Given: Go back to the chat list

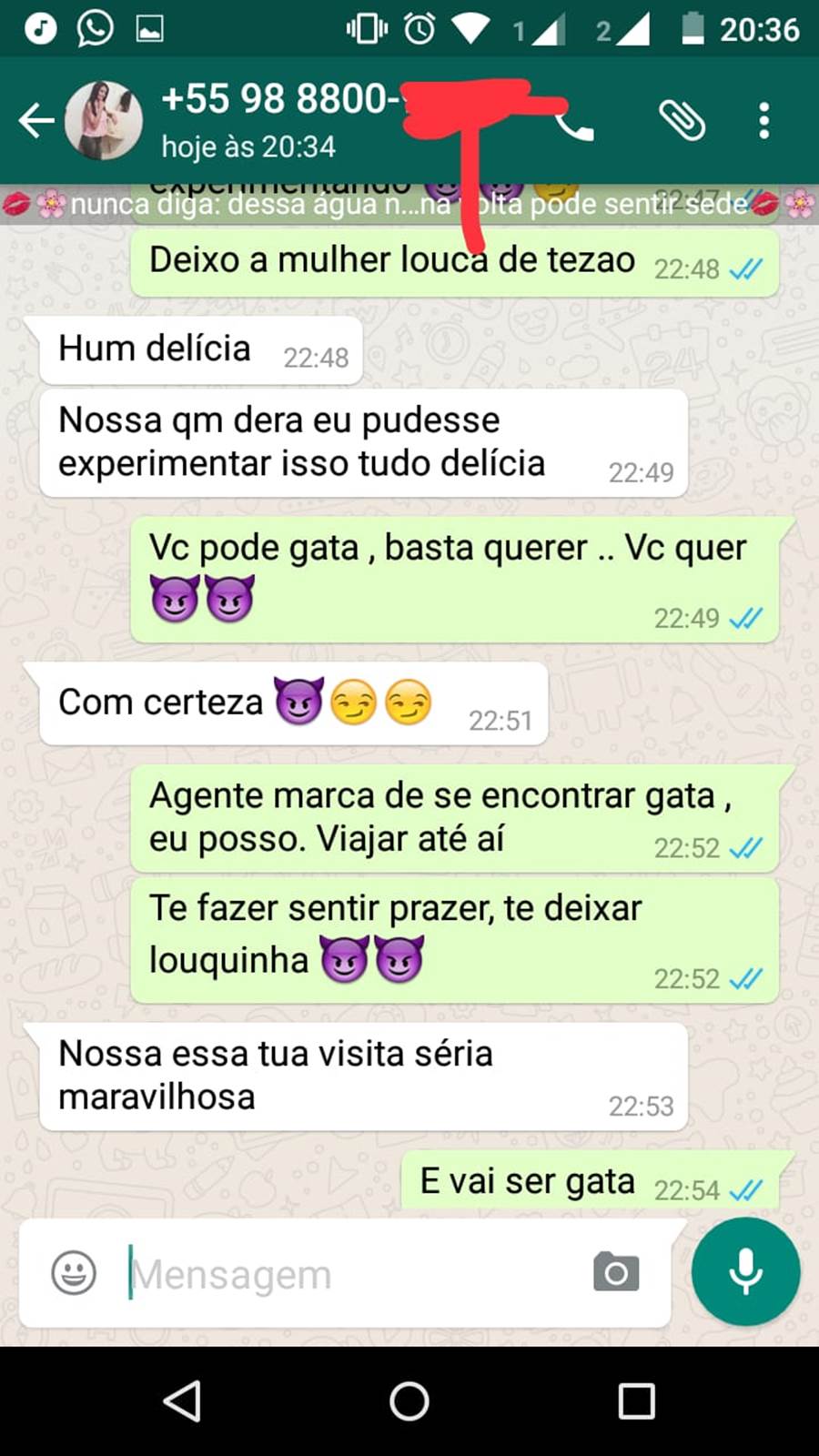Looking at the screenshot, I should (36, 120).
